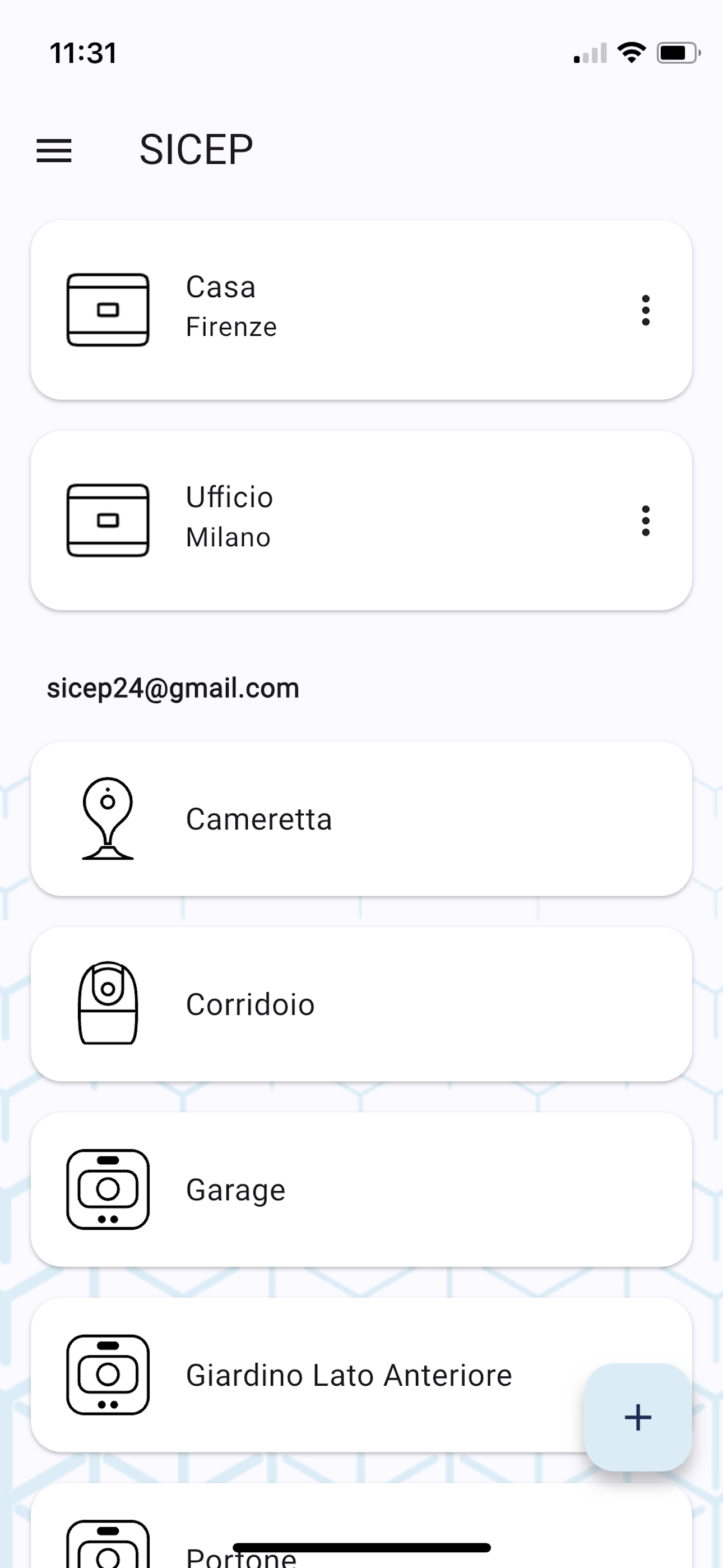
Task: Open the Ufficio Milano panel card
Action: [361, 520]
